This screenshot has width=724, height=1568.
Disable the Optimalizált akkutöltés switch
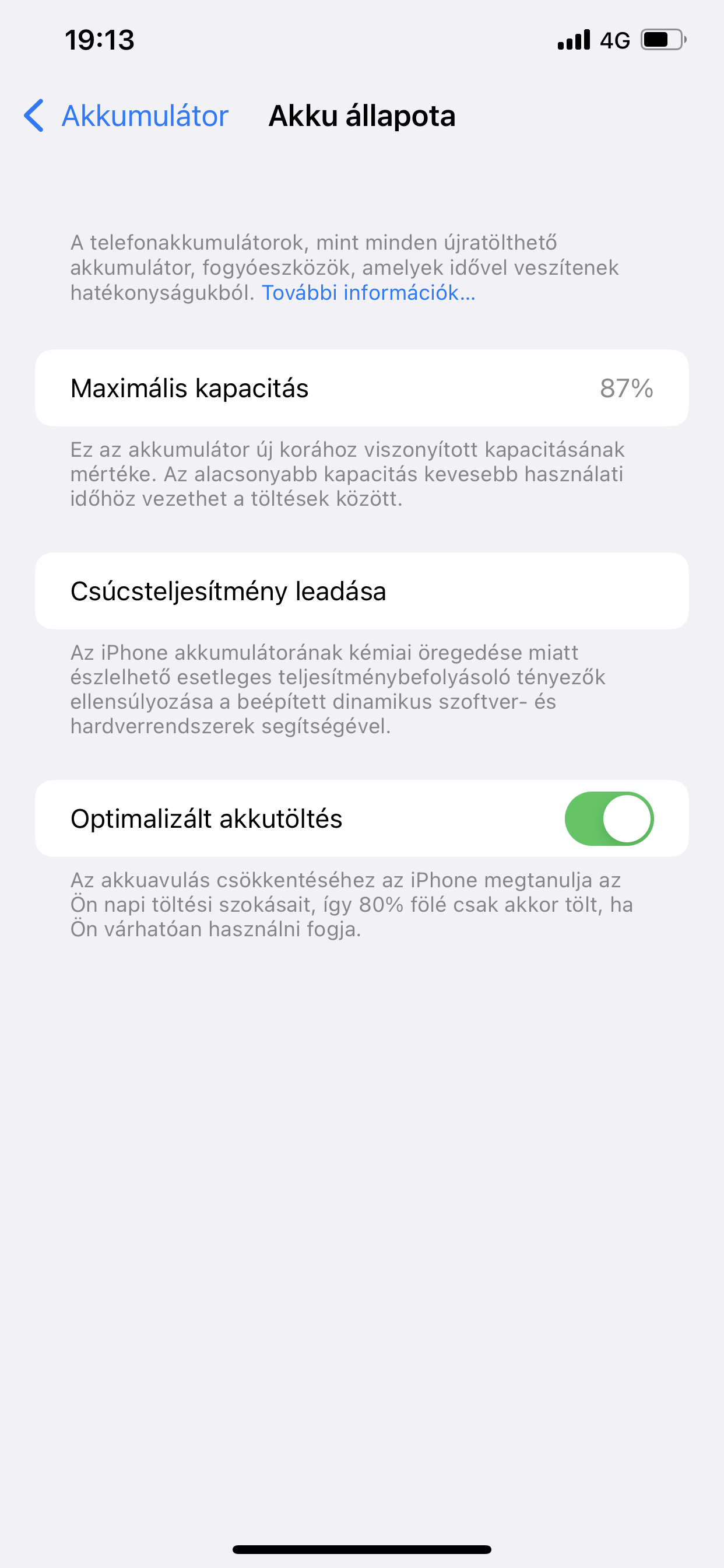coord(609,818)
